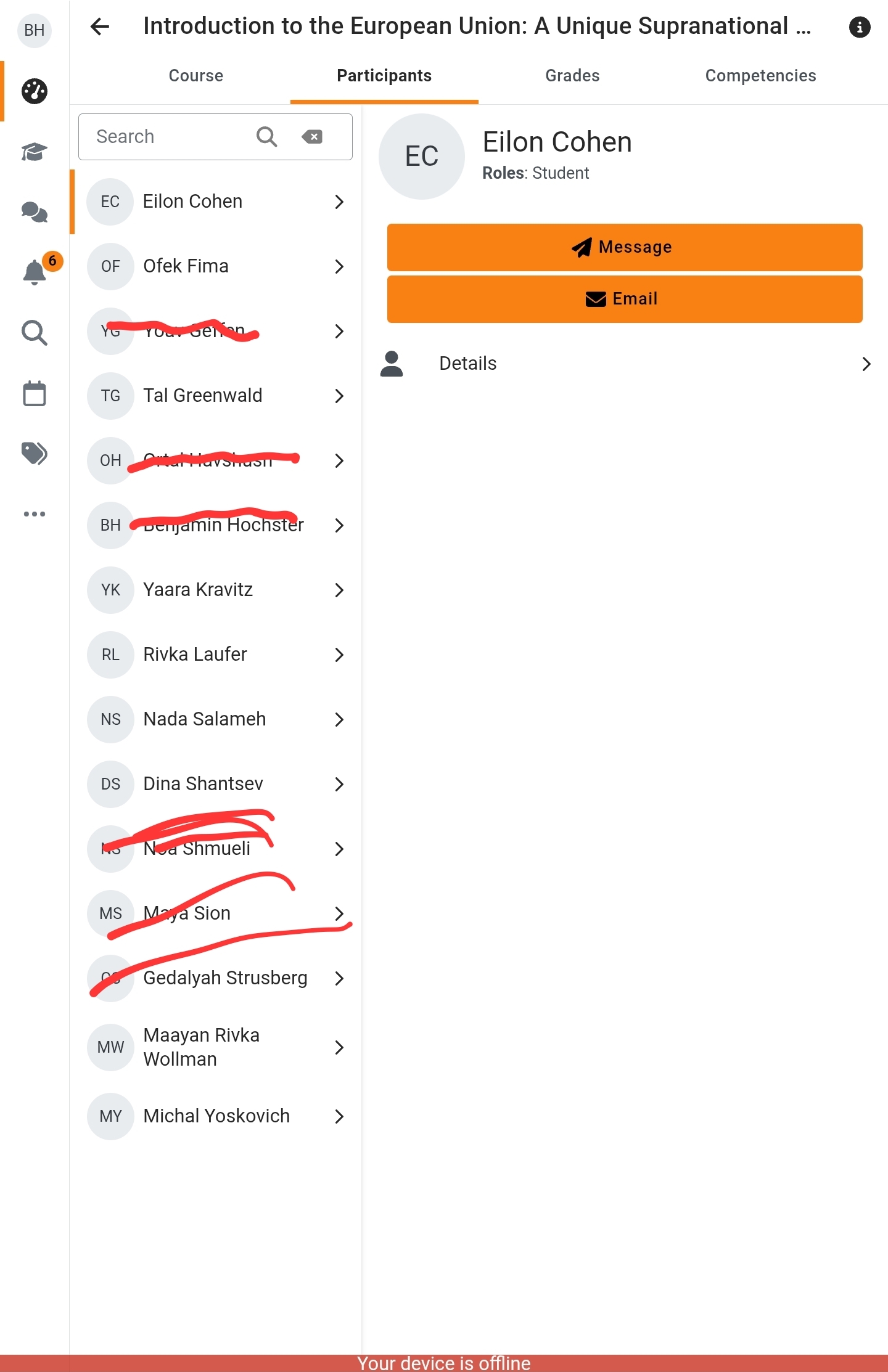
Task: Open Nada Salameh's profile
Action: coord(215,719)
